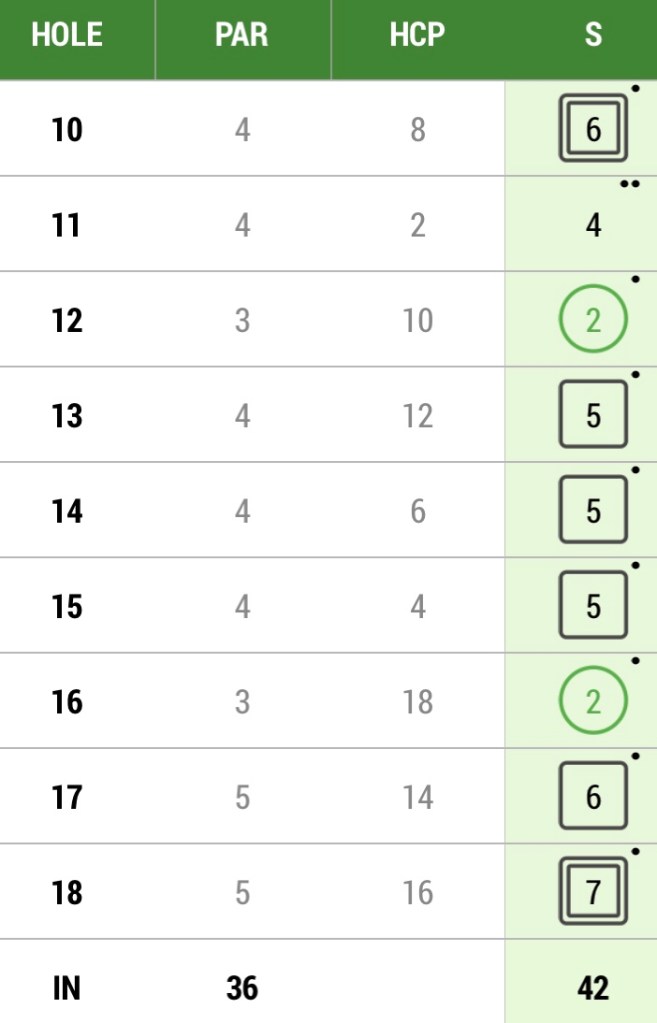Viewport: 657px width, 1023px height.
Task: Edit hole 18 score
Action: [593, 892]
